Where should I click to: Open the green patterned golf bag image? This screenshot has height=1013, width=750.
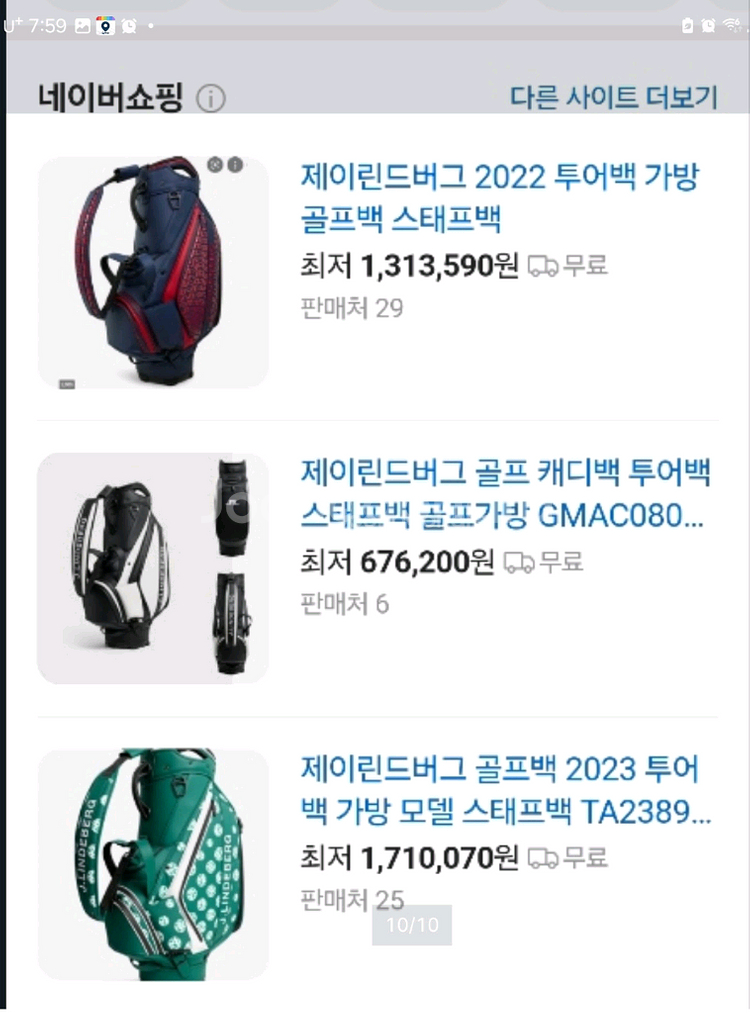point(153,864)
